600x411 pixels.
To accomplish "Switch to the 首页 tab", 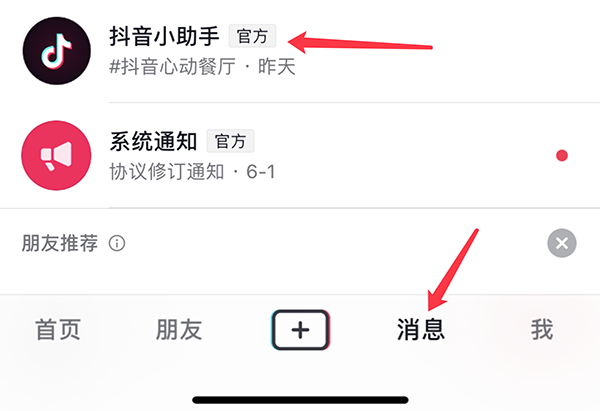I will click(57, 329).
